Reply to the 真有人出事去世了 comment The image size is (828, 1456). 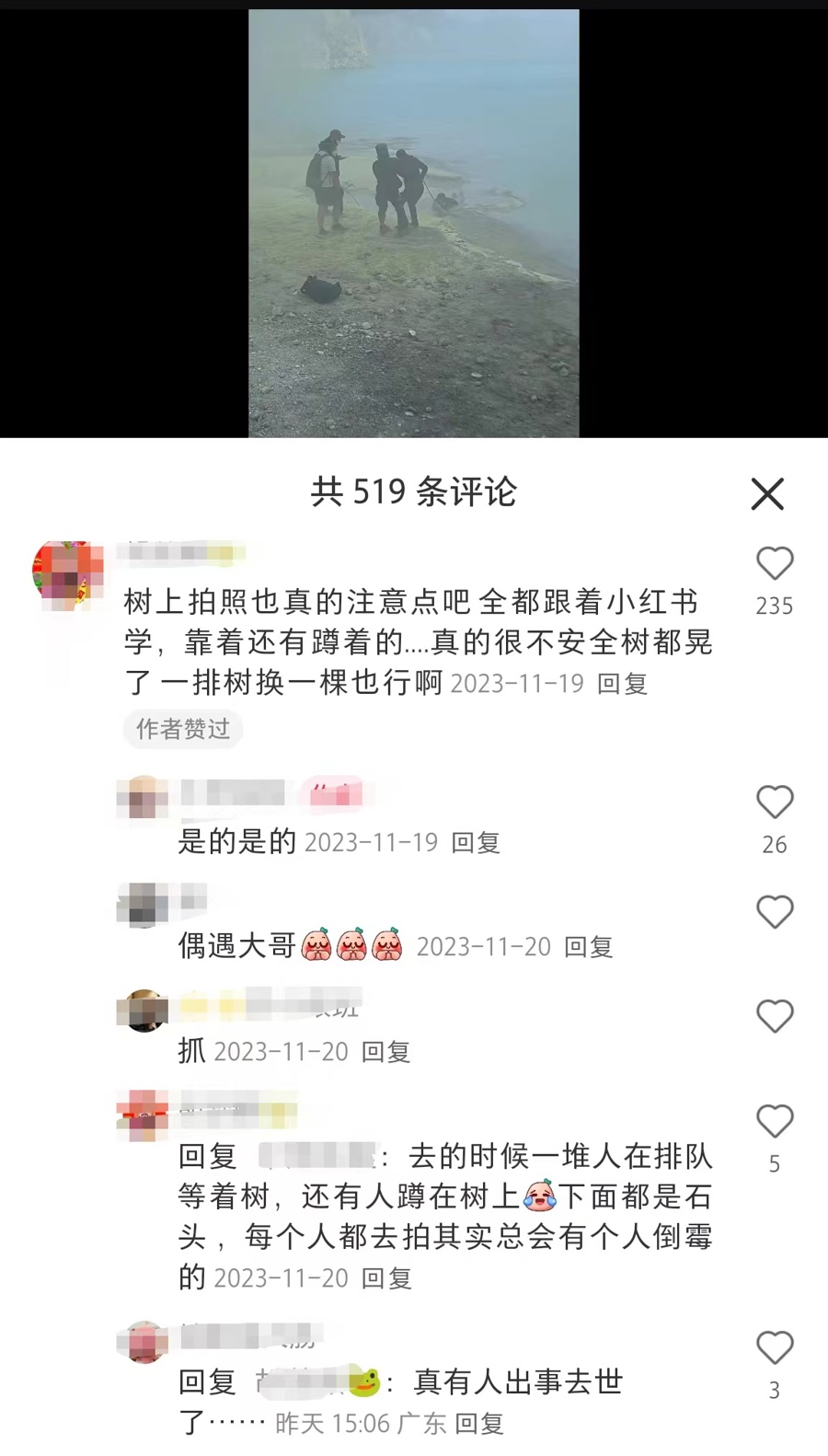[479, 1425]
